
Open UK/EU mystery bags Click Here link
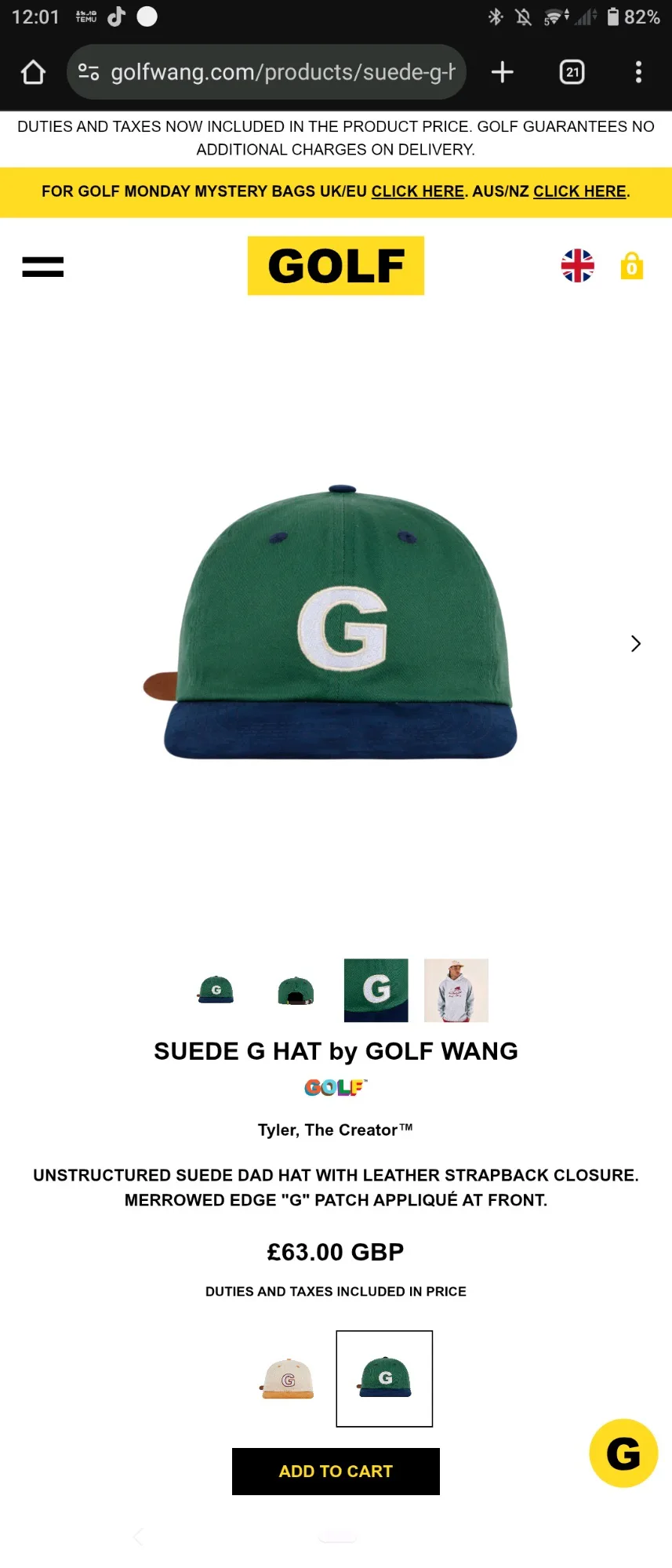click(x=417, y=191)
